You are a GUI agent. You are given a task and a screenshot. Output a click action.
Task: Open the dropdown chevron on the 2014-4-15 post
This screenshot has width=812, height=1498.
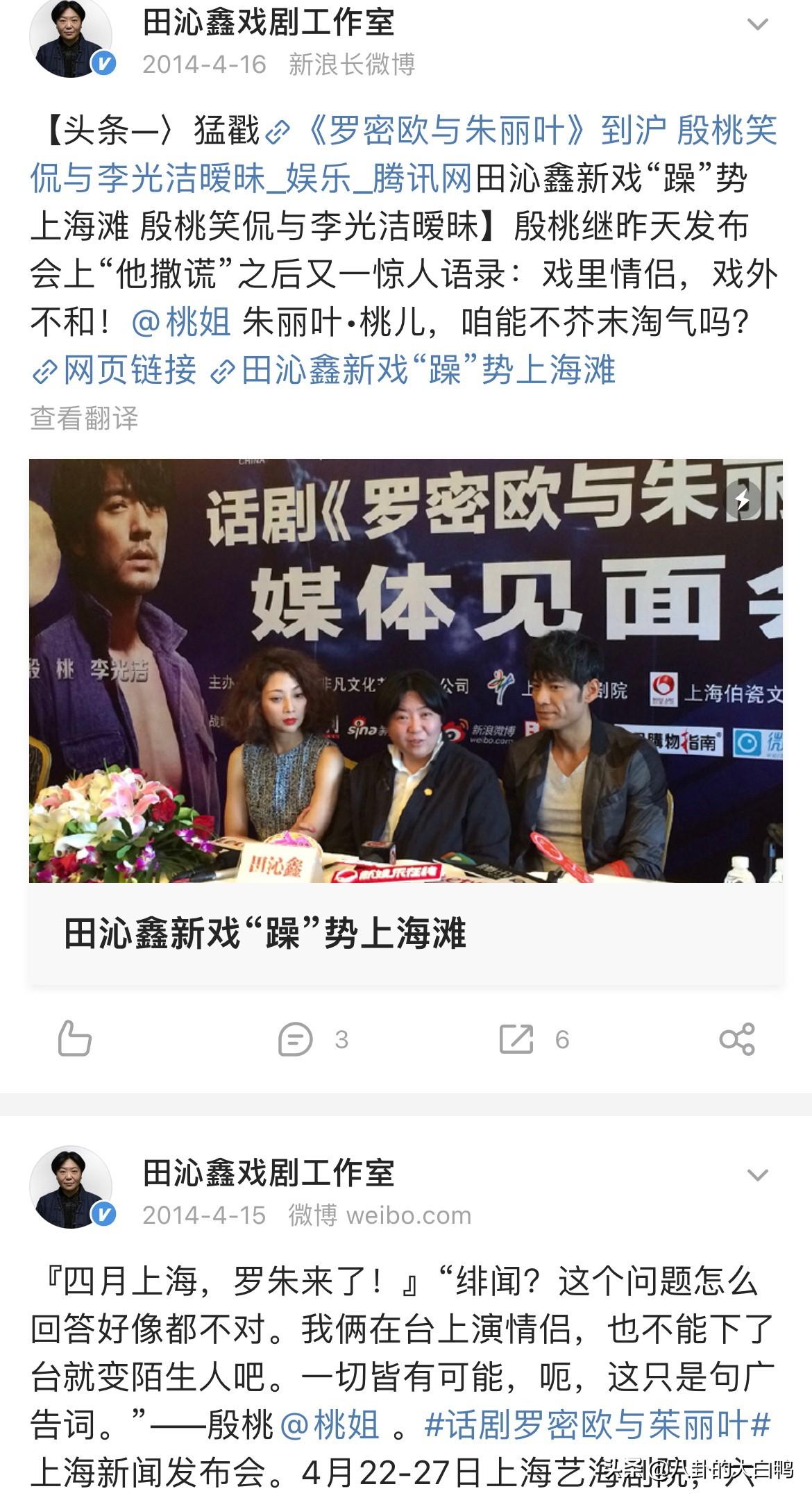(757, 1175)
